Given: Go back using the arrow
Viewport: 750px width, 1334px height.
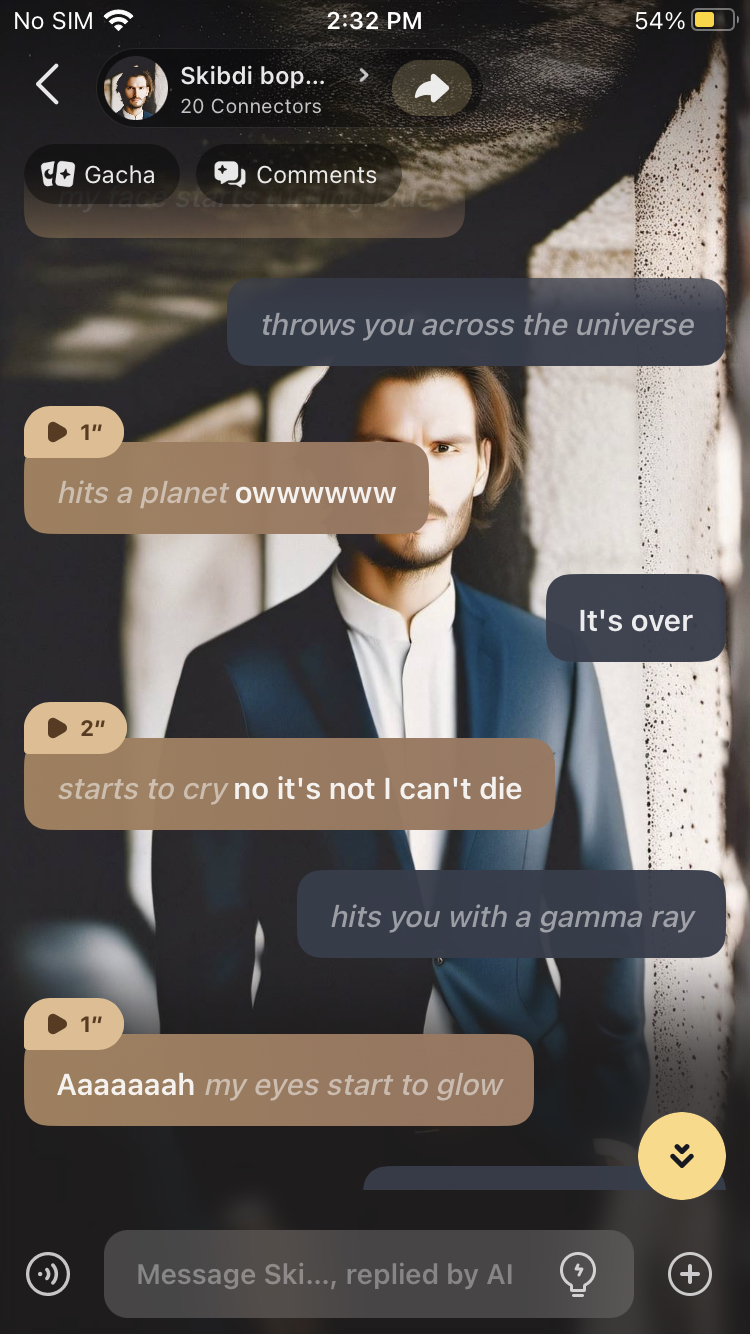Looking at the screenshot, I should click(47, 85).
